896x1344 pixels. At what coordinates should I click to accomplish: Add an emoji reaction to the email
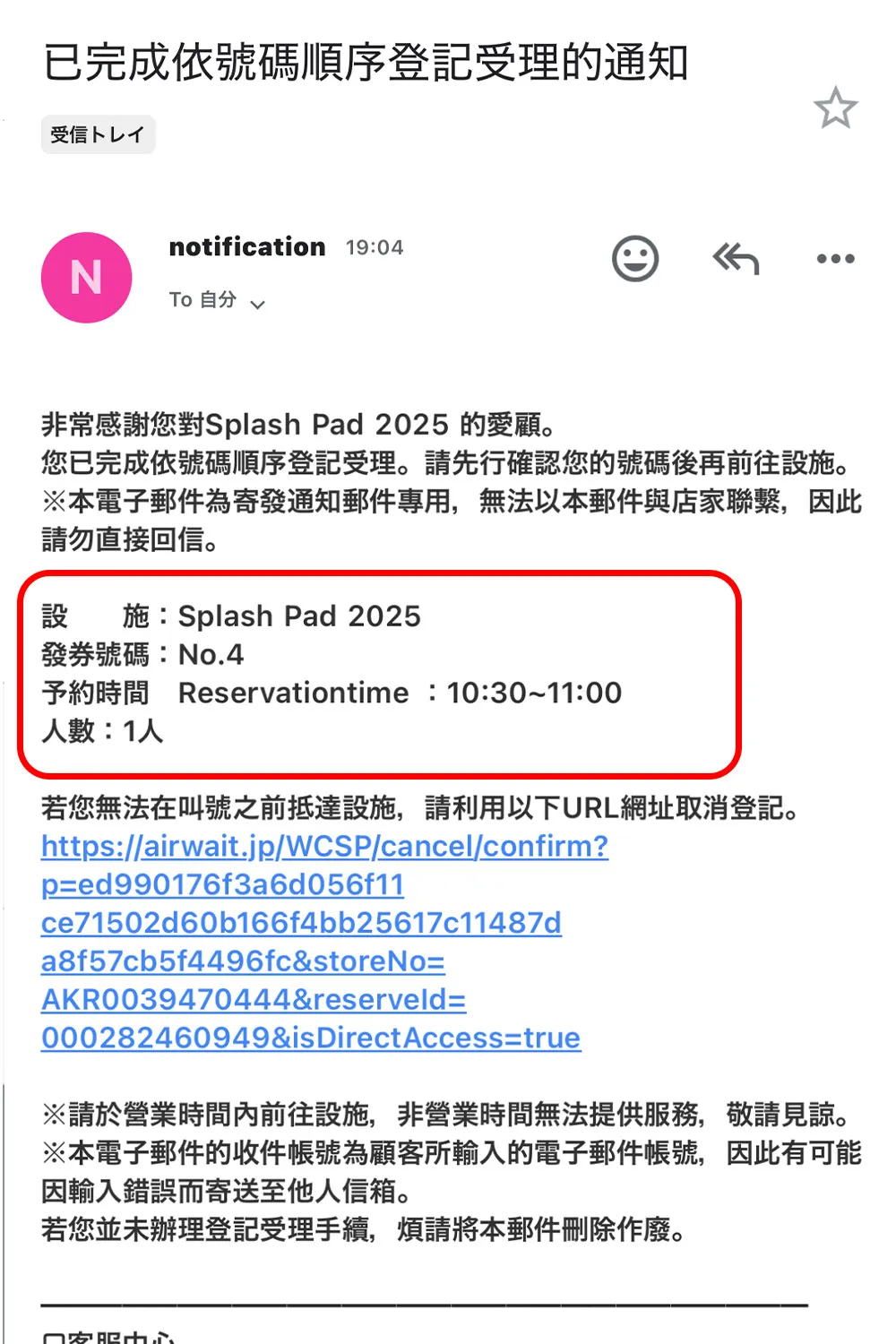tap(635, 259)
